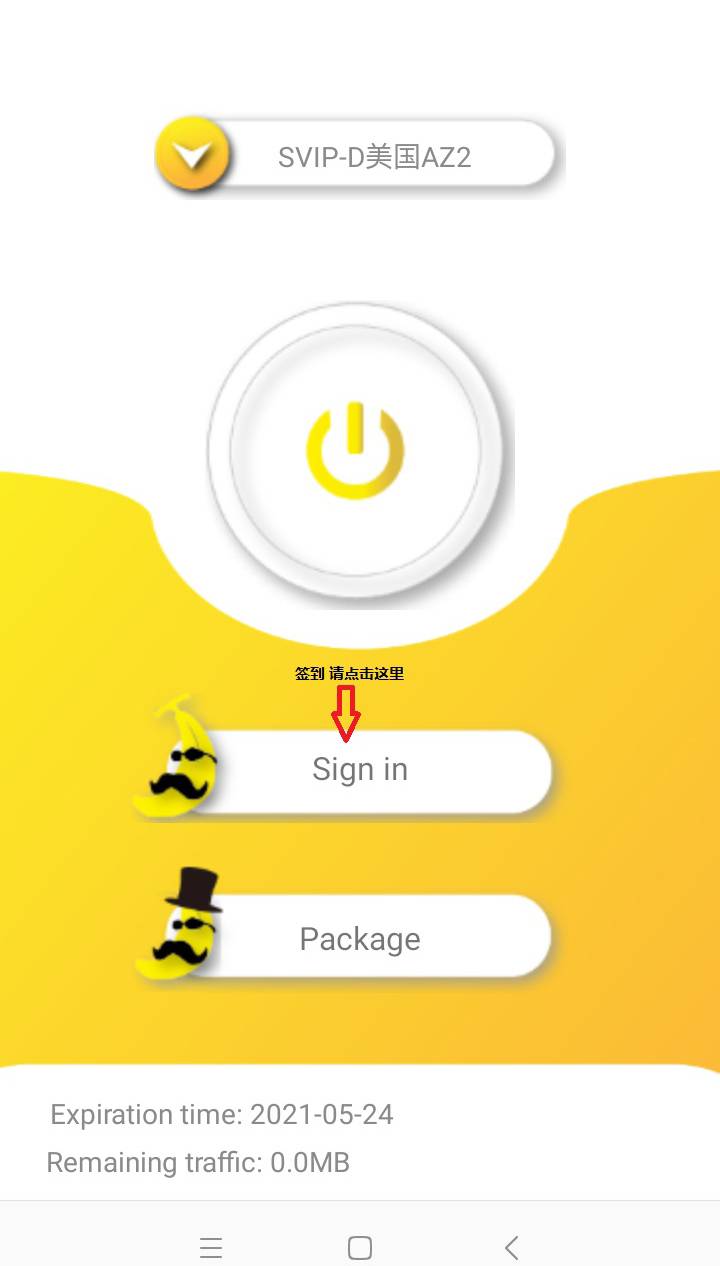Open recent apps from navigation bar
The height and width of the screenshot is (1266, 720).
[x=210, y=1247]
